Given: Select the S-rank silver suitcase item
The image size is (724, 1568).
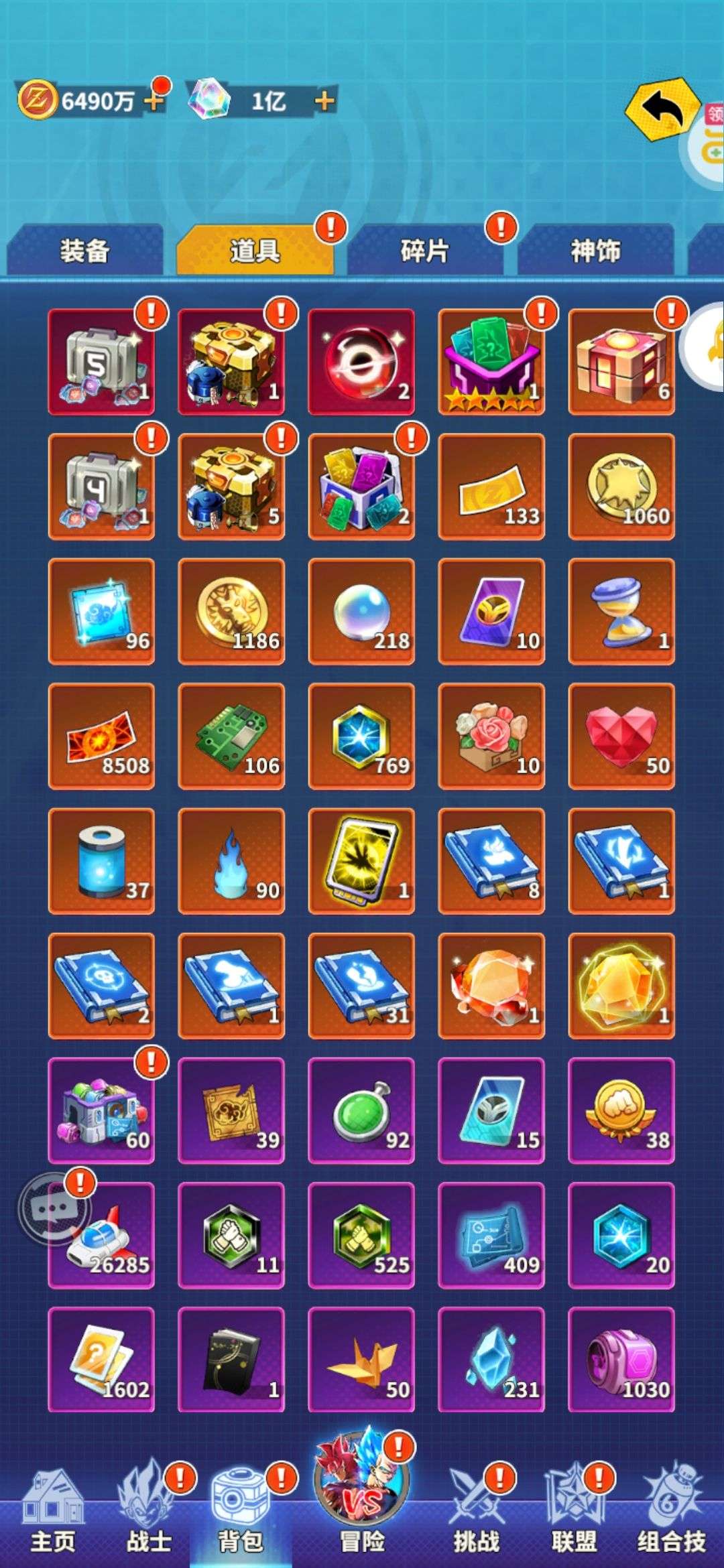Looking at the screenshot, I should (x=101, y=362).
